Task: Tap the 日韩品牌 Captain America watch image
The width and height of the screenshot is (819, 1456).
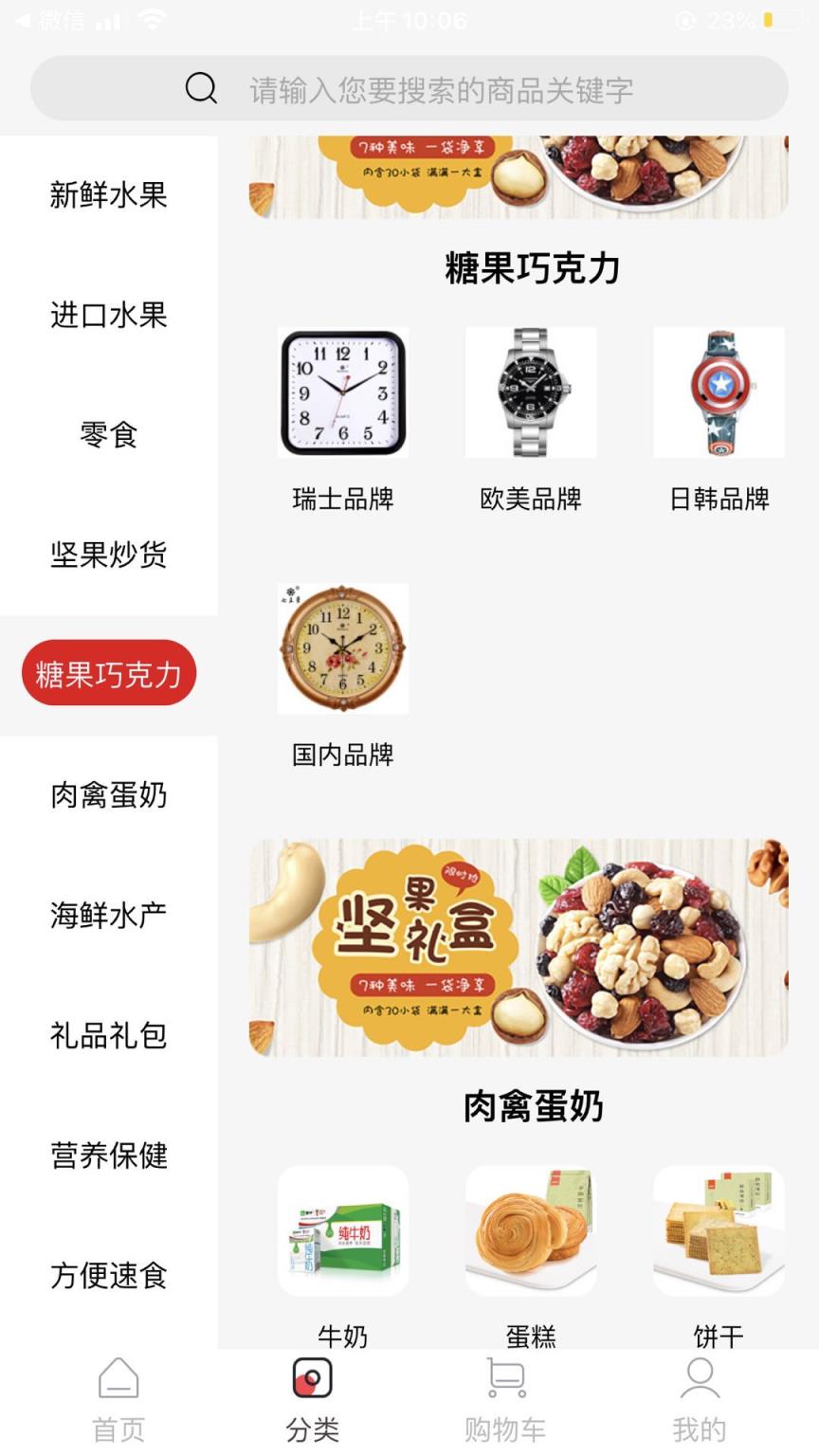Action: [718, 391]
